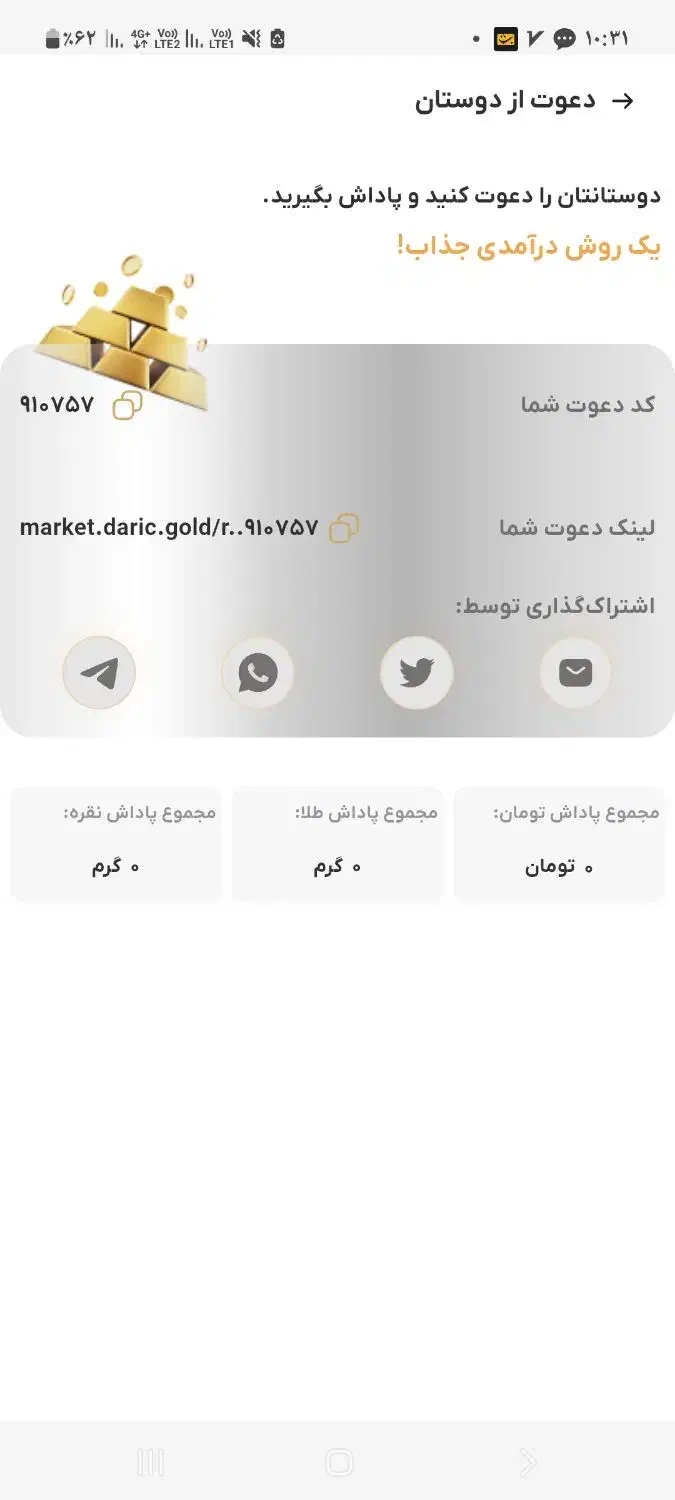
Task: Copy your invitation code 910757
Action: [x=127, y=405]
